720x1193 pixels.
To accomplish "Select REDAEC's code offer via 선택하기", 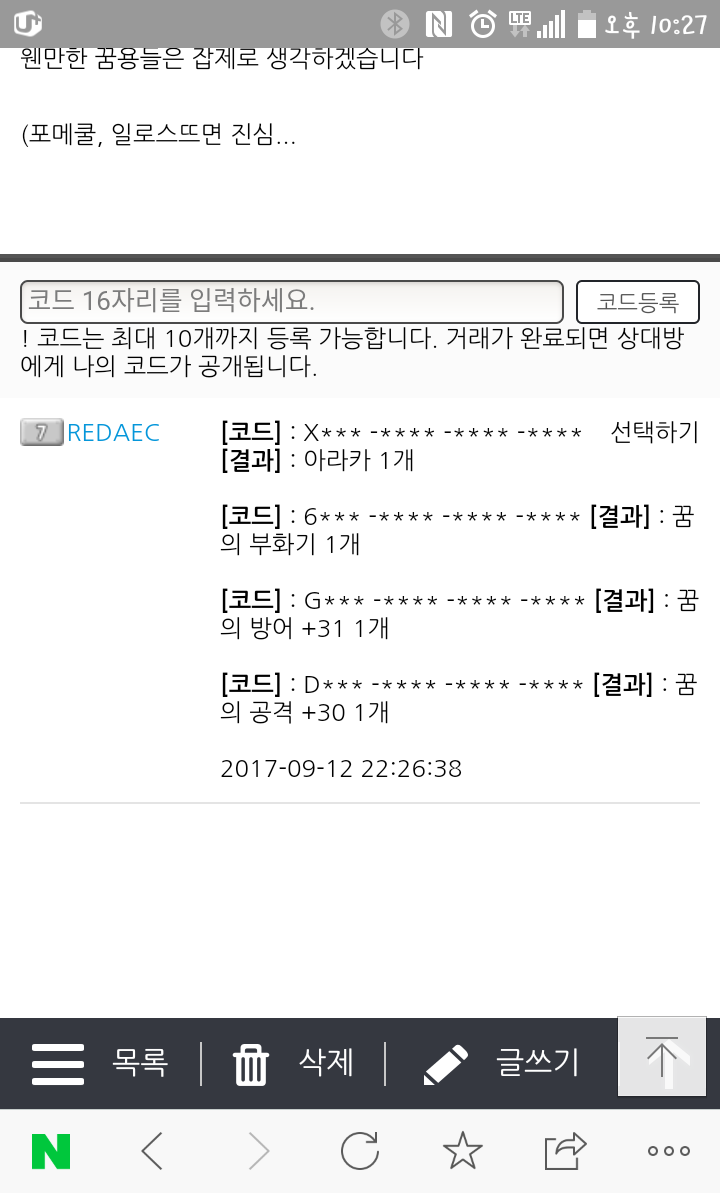I will (x=654, y=433).
